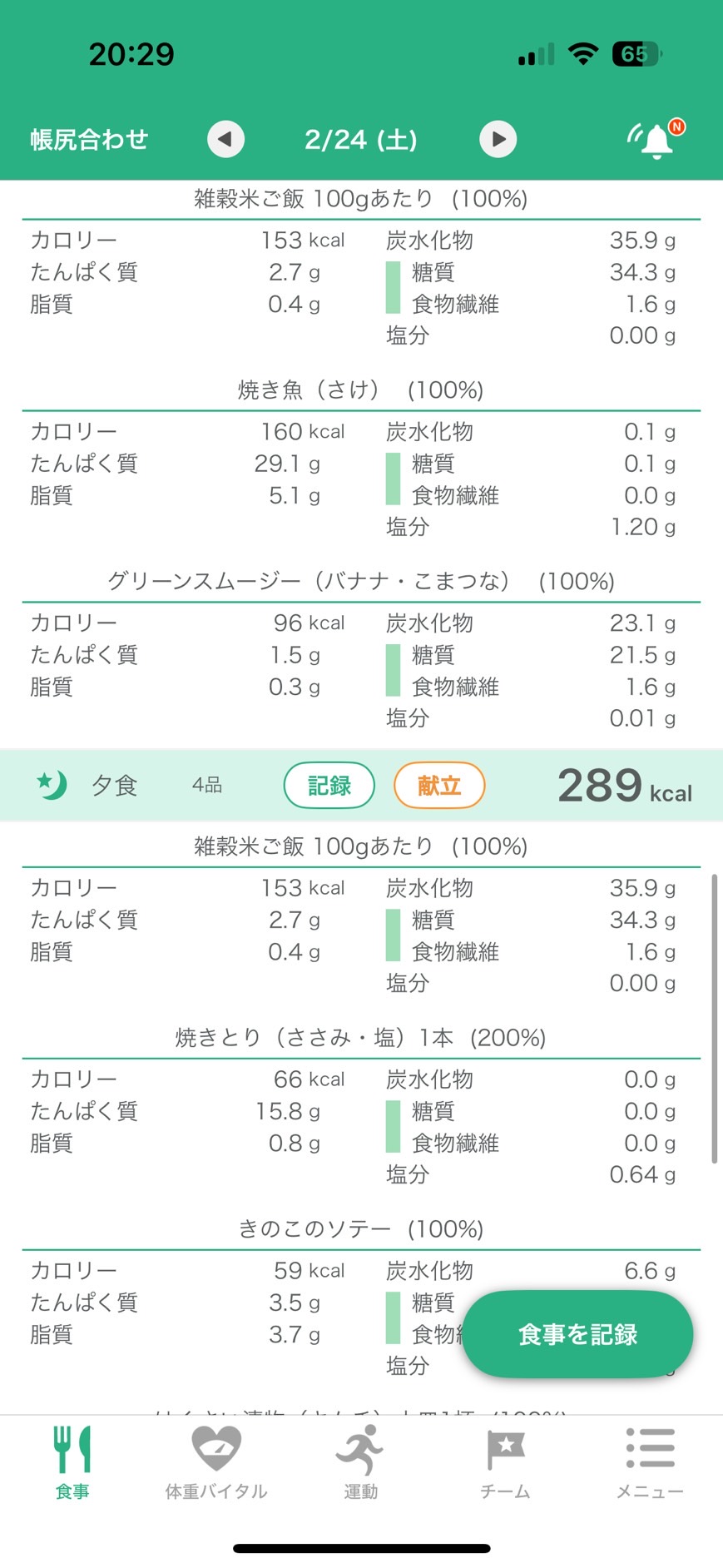Go to the next day arrow
723x1568 pixels.
498,139
